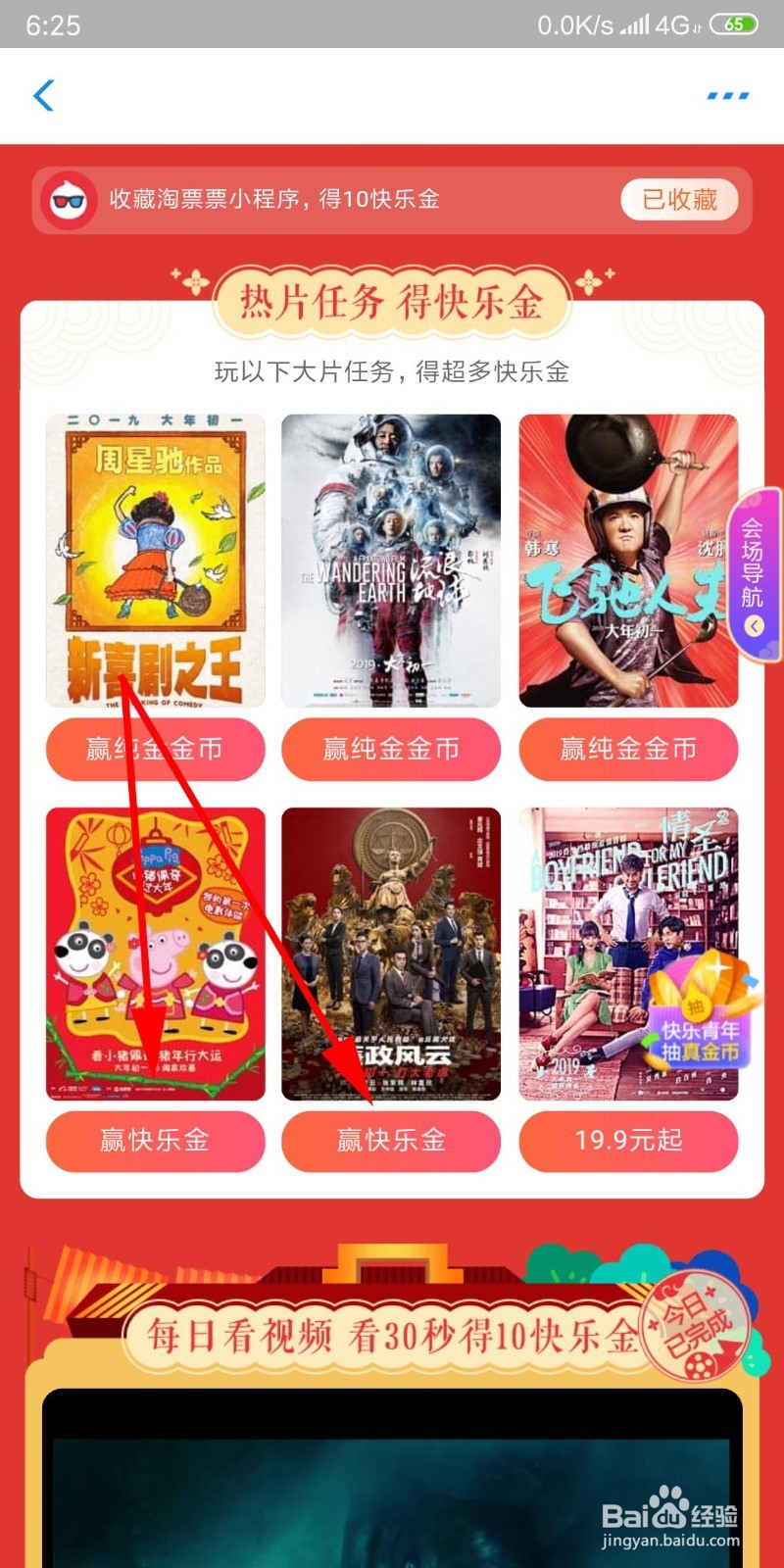Open the 廉政风云 movie poster
The image size is (784, 1568).
(391, 951)
